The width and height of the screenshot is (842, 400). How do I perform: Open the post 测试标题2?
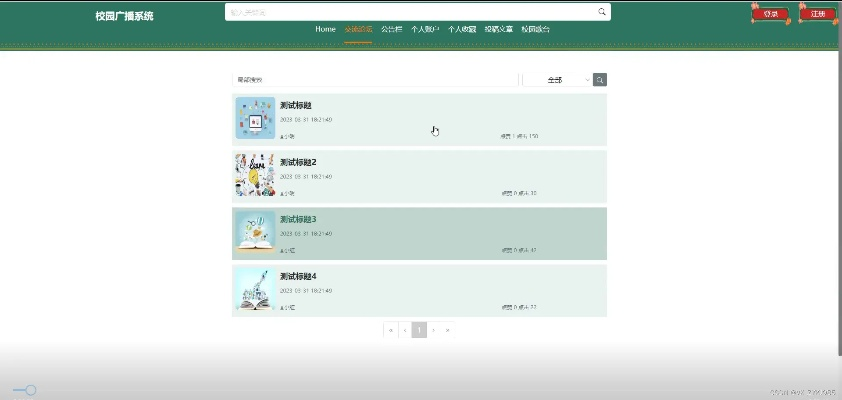click(x=298, y=162)
